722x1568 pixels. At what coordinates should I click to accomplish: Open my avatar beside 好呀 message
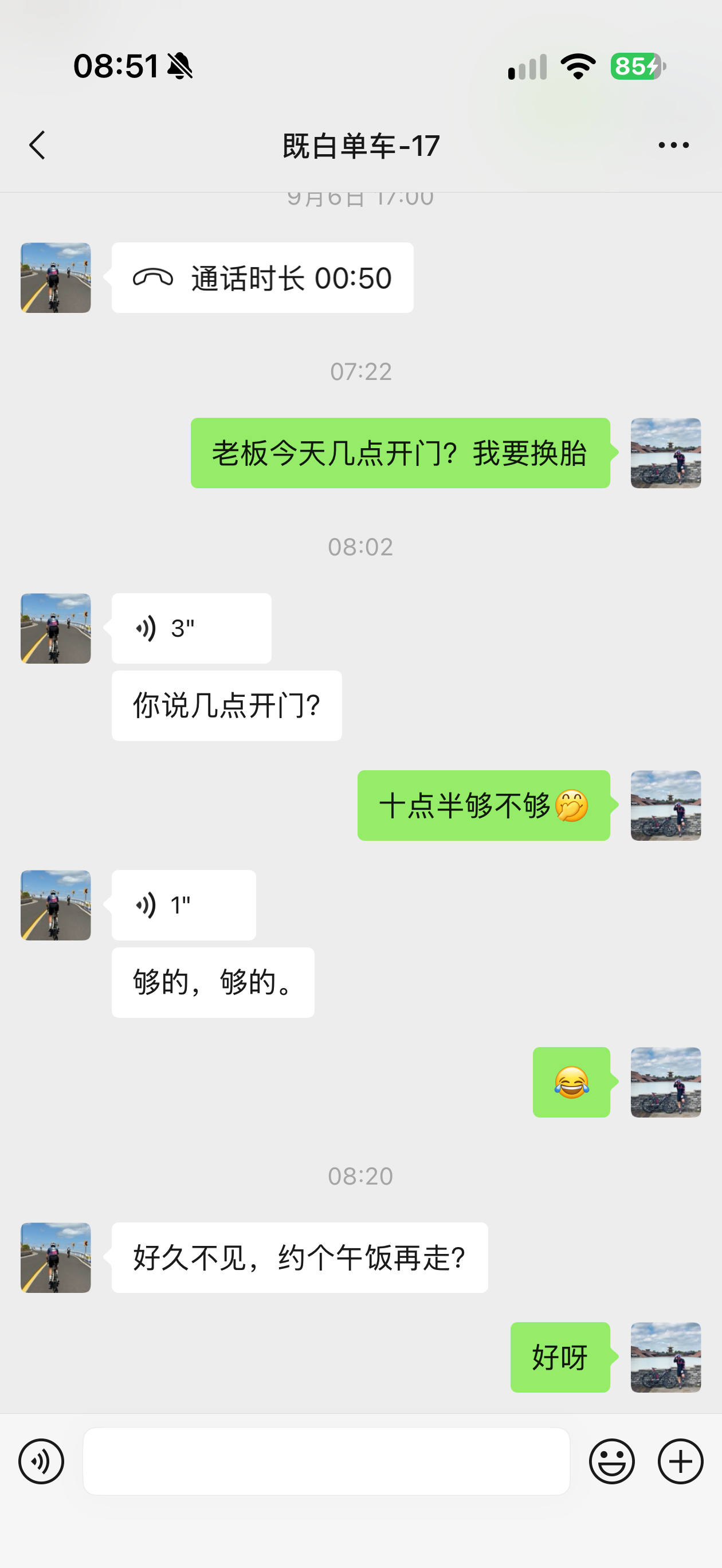(666, 1358)
